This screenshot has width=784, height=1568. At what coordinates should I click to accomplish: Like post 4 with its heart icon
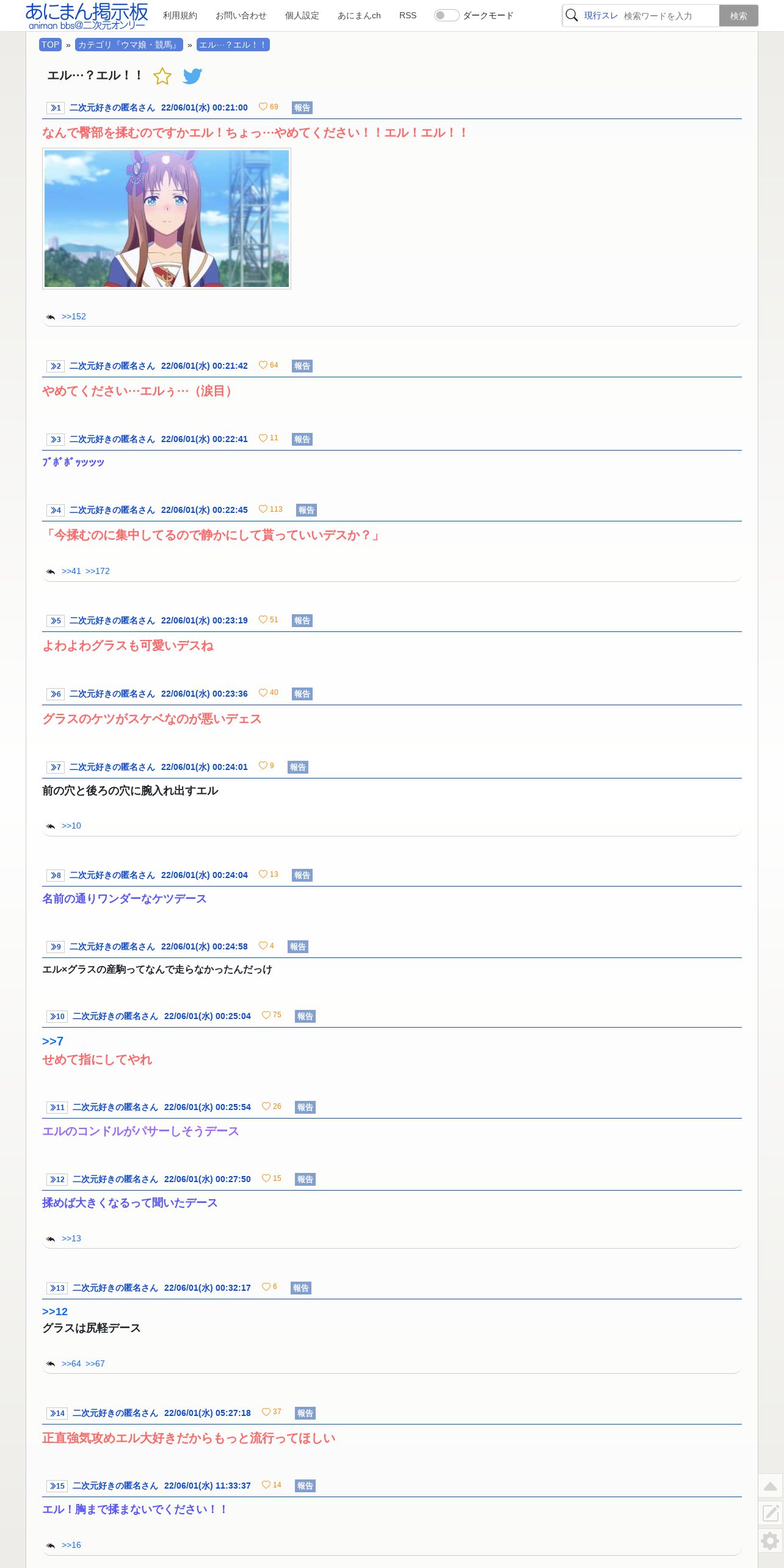(263, 509)
